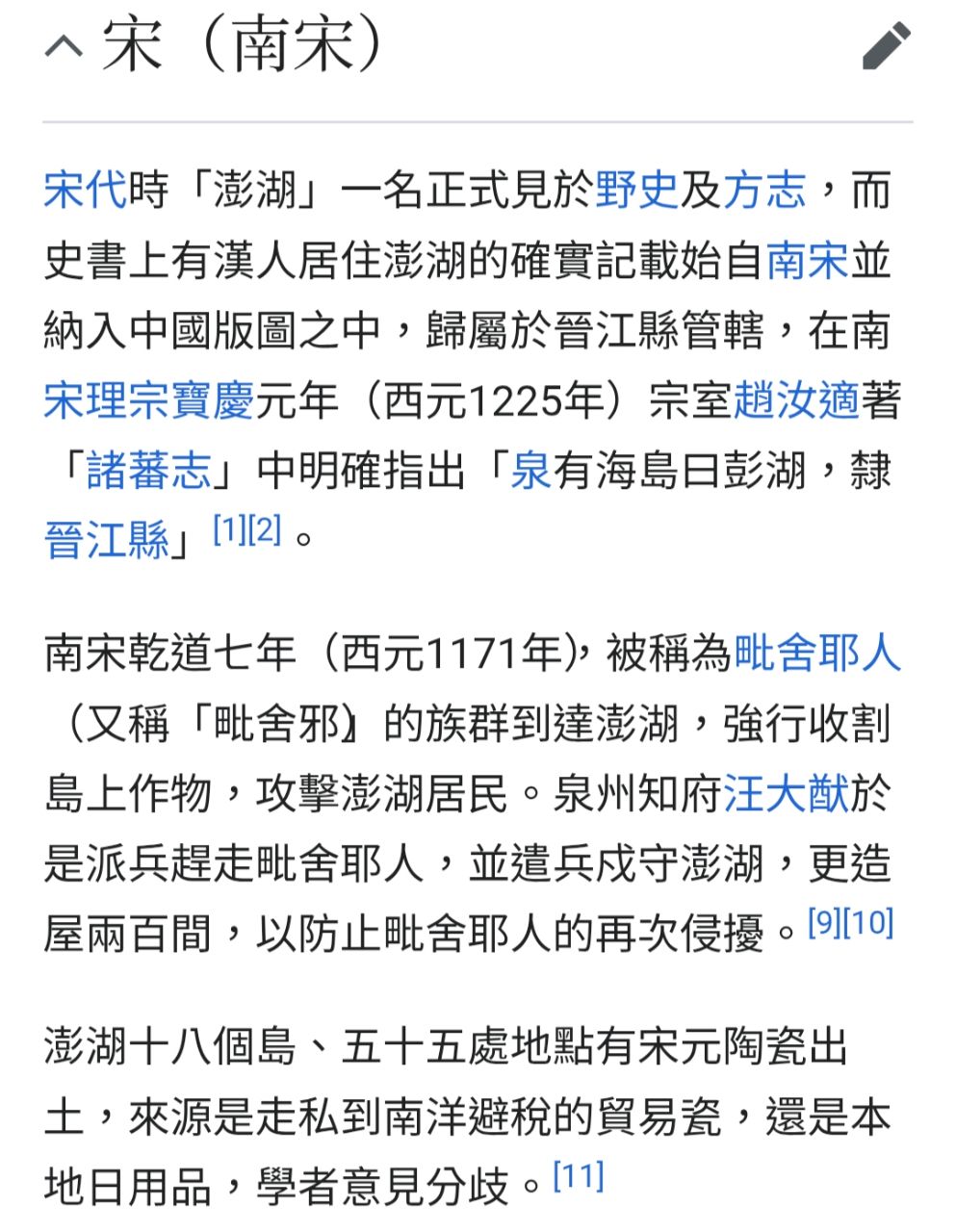Open the 宋代 link

coord(85,190)
